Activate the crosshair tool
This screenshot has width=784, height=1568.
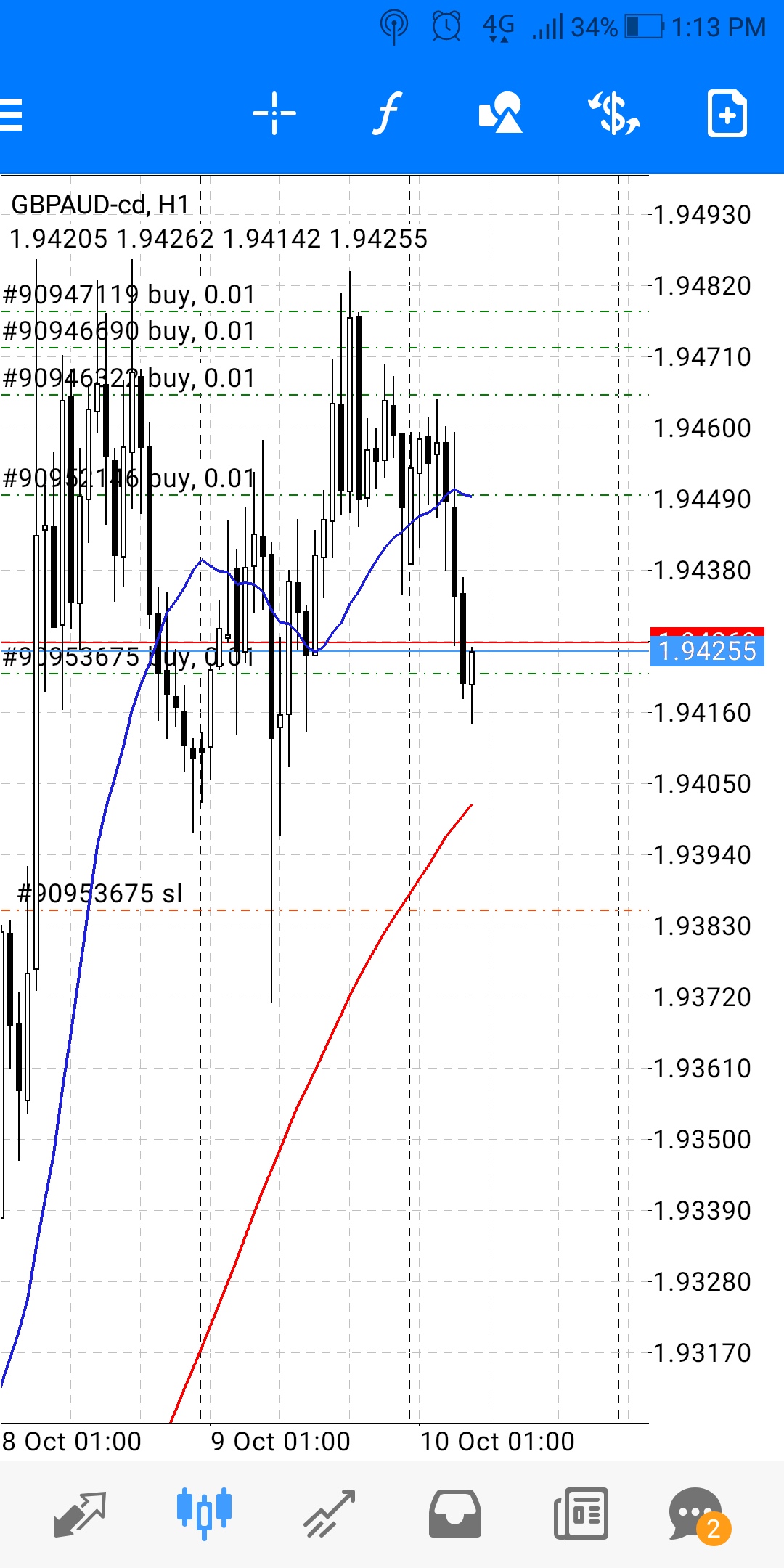point(274,113)
